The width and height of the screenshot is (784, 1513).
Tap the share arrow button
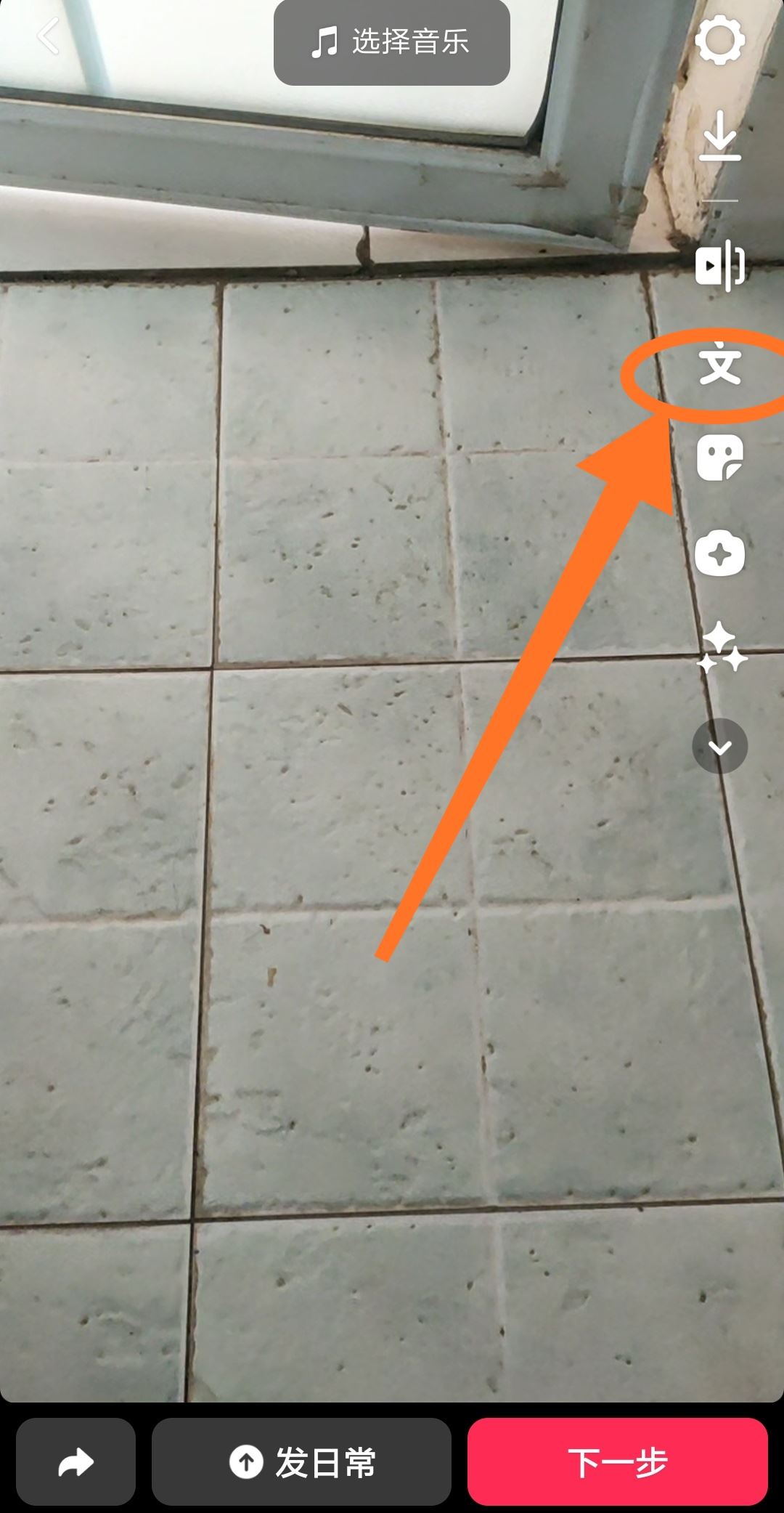point(76,1461)
